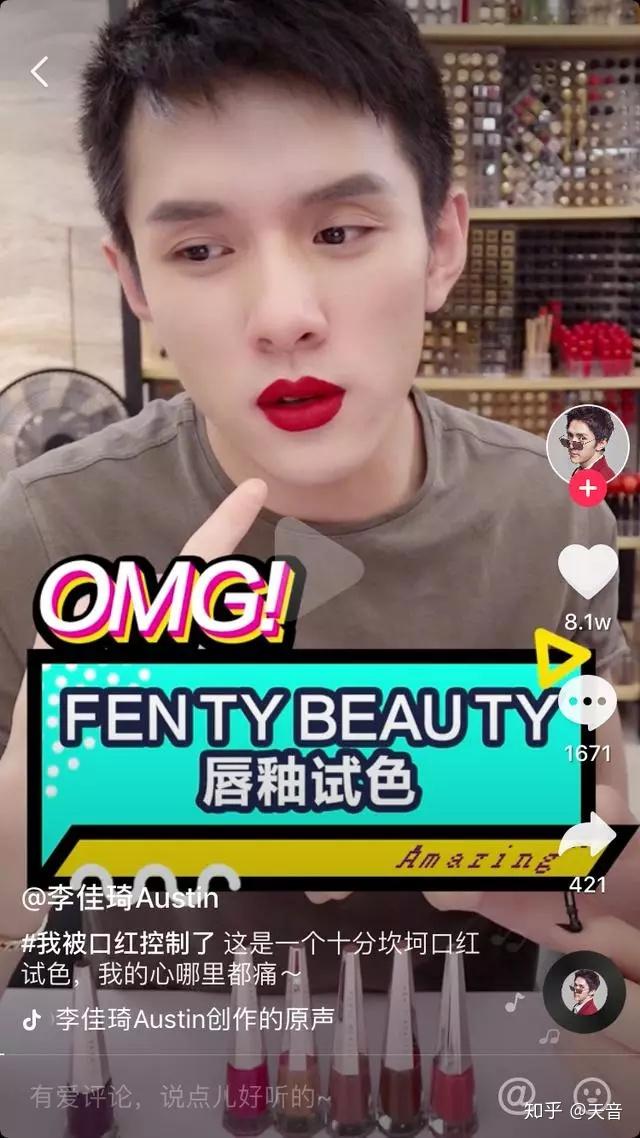Open the #我被口红控制了 hashtag
The width and height of the screenshot is (640, 1138).
click(x=118, y=943)
